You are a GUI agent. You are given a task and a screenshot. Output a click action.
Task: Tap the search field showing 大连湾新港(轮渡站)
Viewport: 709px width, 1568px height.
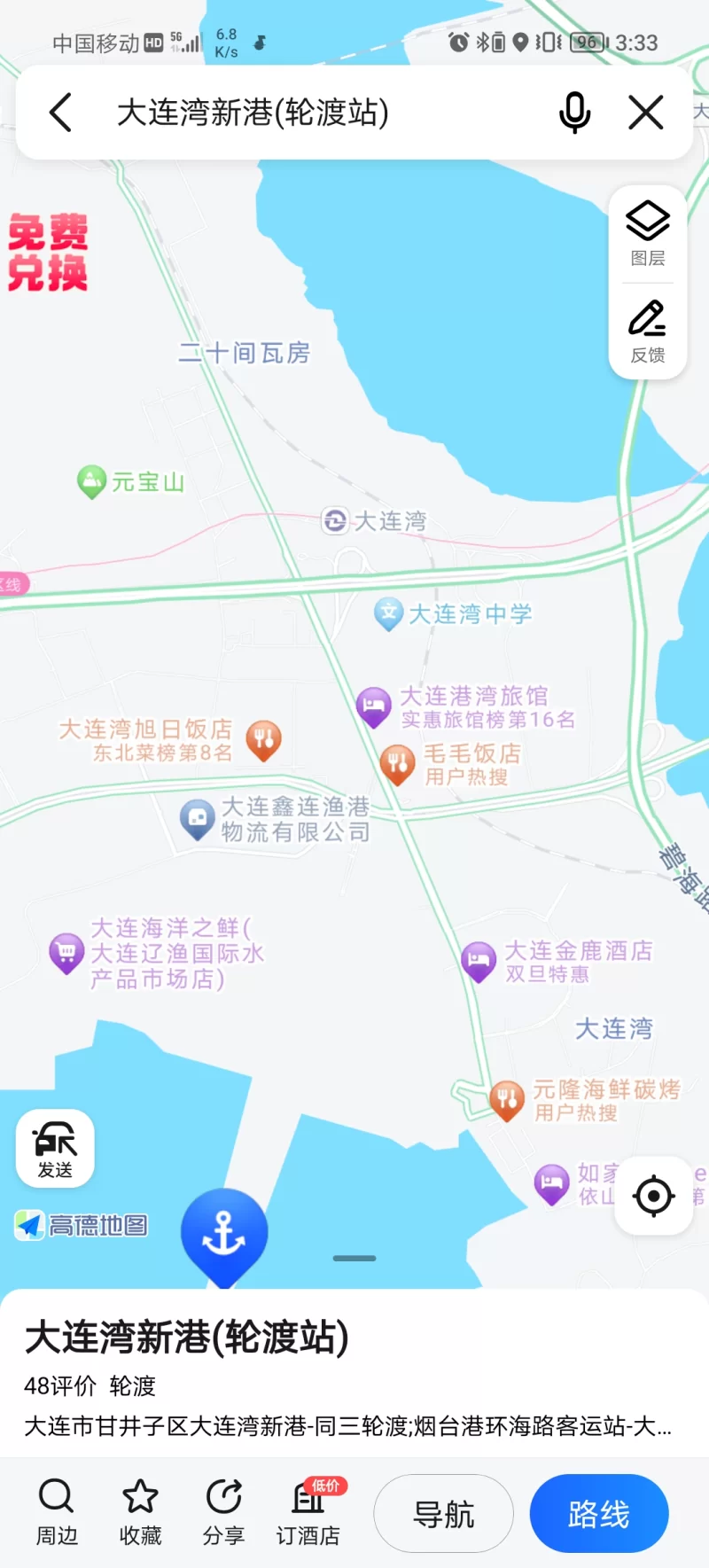coord(301,113)
